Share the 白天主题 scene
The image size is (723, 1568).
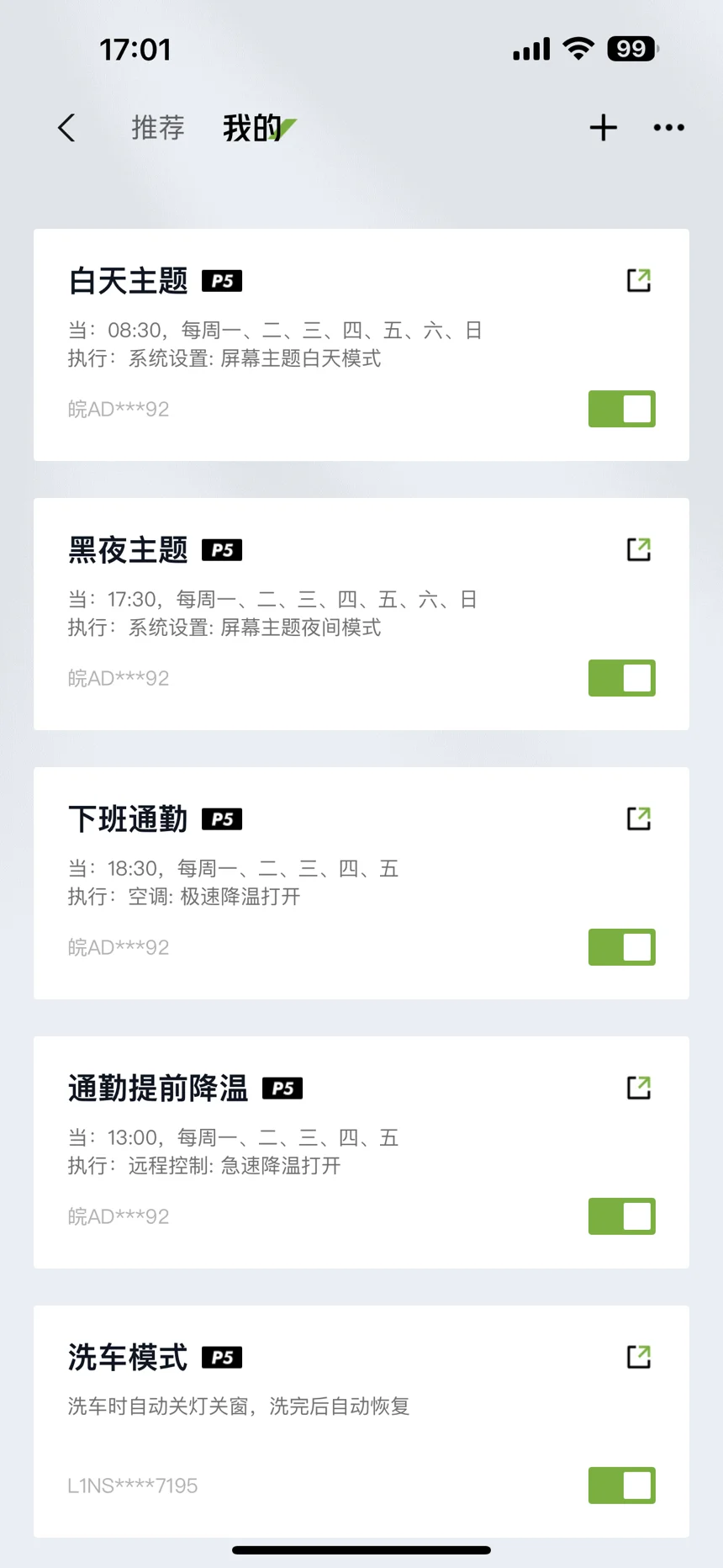pyautogui.click(x=639, y=280)
